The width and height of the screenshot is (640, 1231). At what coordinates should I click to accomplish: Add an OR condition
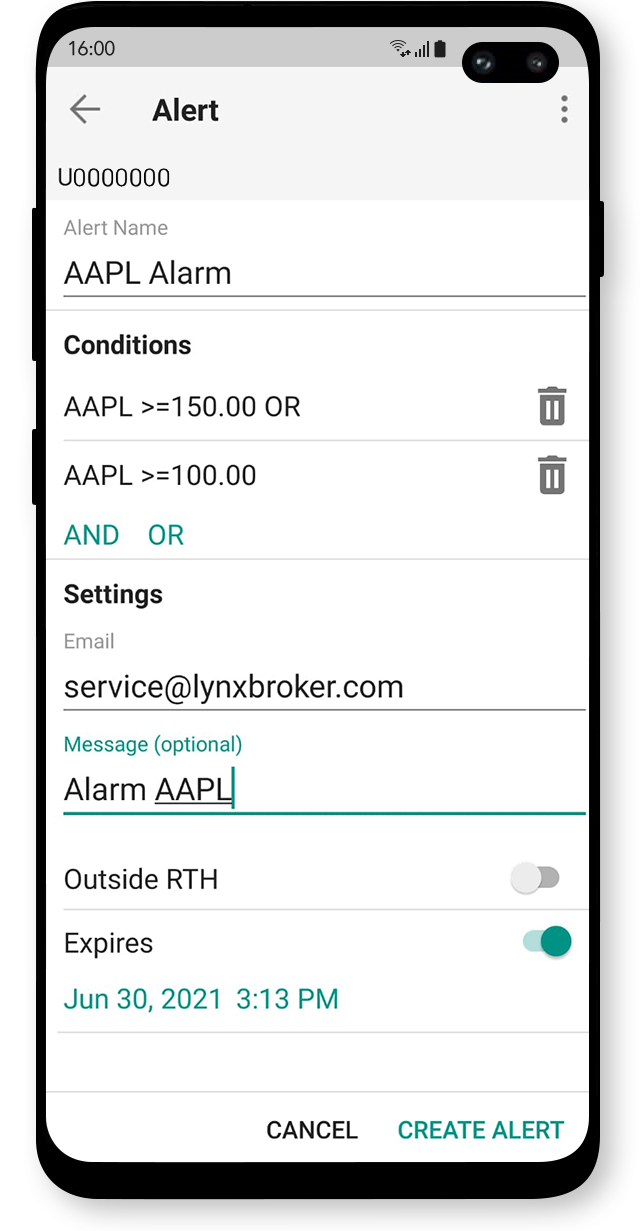tap(166, 535)
